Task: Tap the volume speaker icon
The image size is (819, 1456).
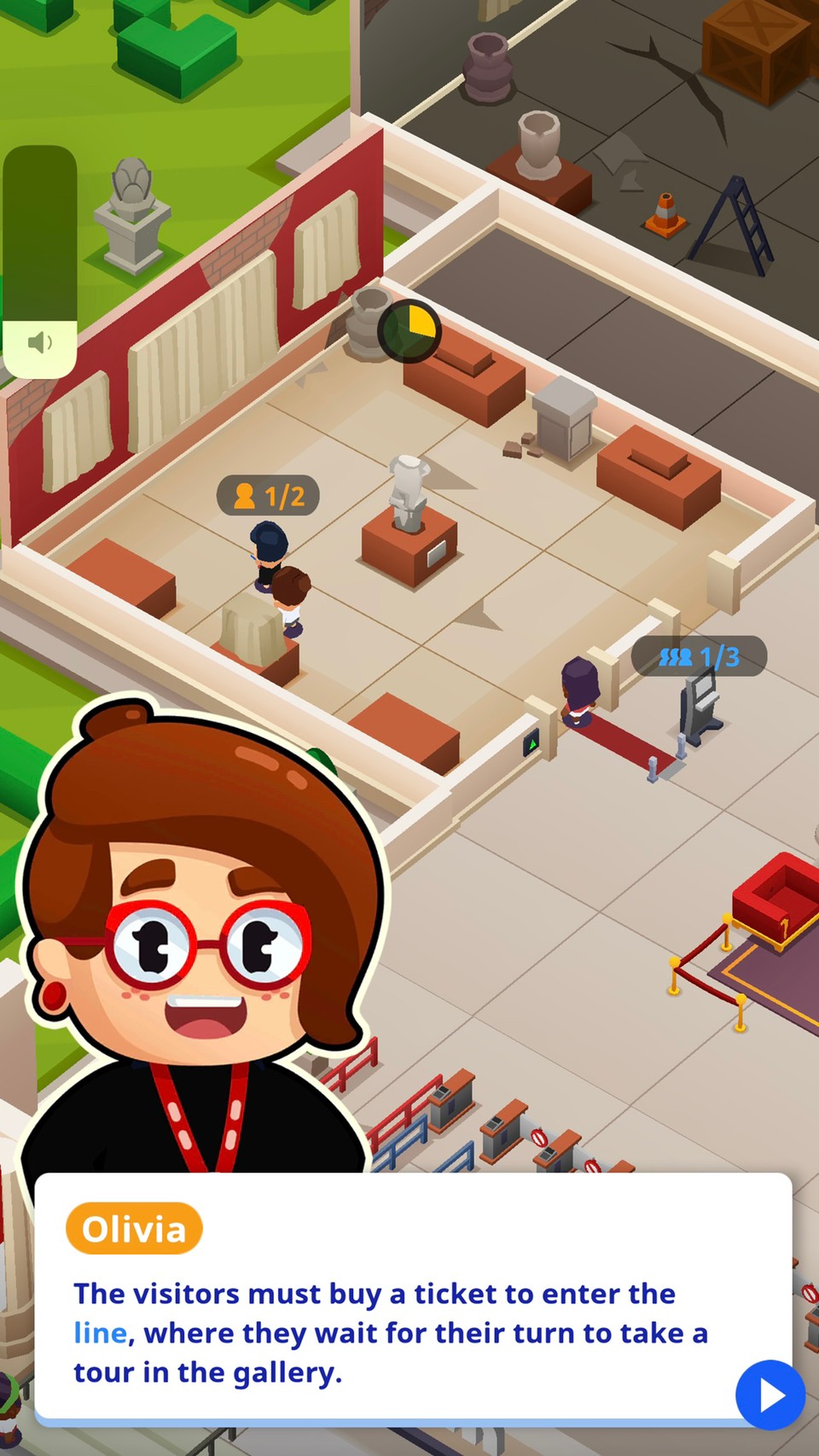Action: (x=40, y=343)
